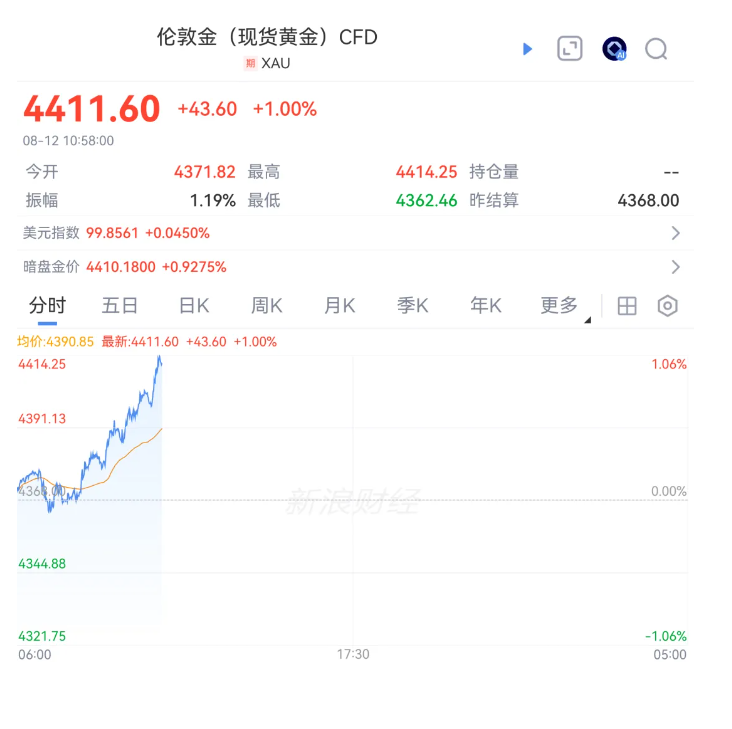Viewport: 732px width, 729px height.
Task: Open the 暗盘金价 row
Action: click(x=355, y=267)
